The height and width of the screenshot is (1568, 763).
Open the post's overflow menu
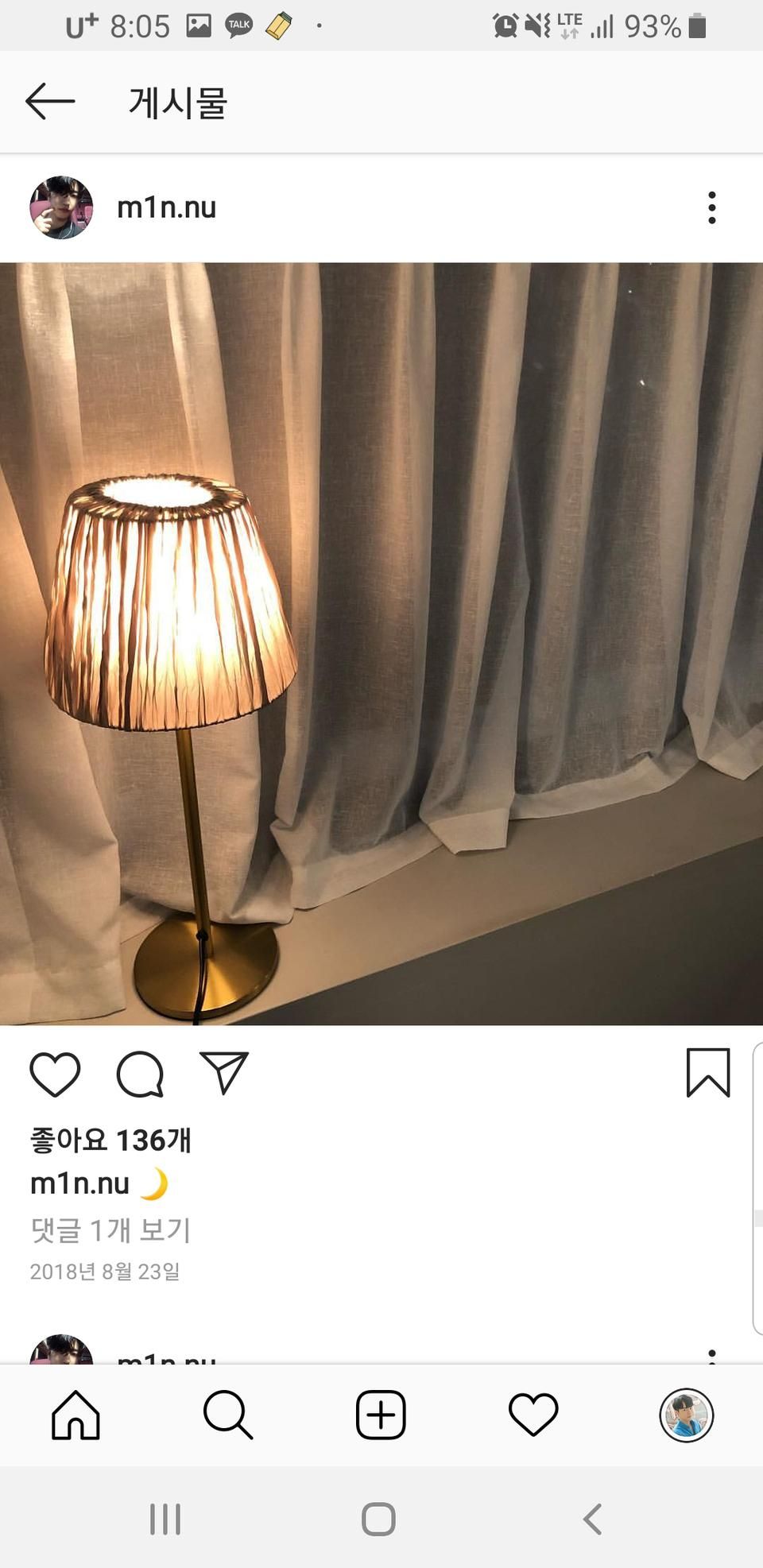pyautogui.click(x=711, y=207)
